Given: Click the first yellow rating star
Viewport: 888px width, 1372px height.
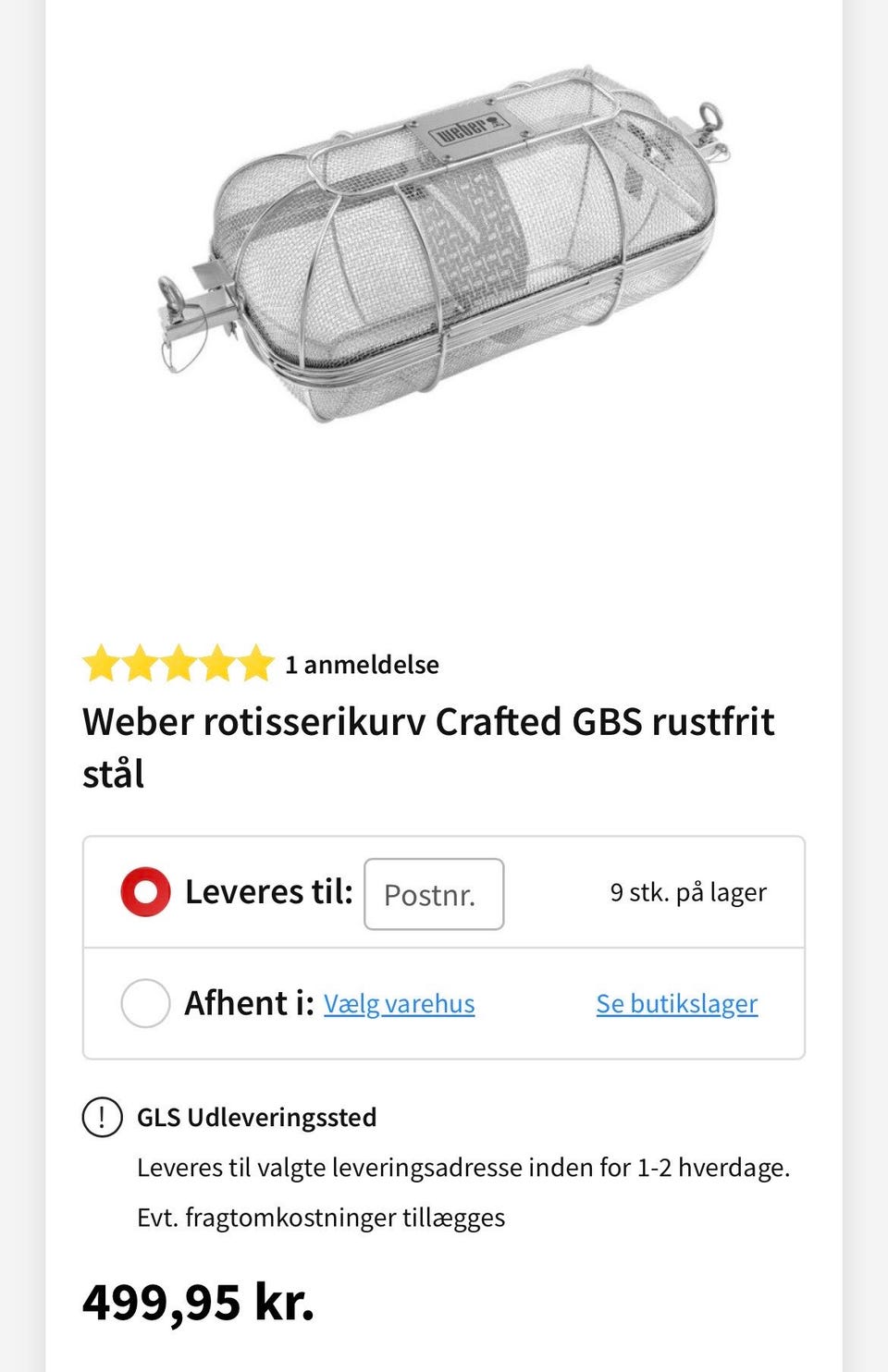Looking at the screenshot, I should tap(102, 664).
